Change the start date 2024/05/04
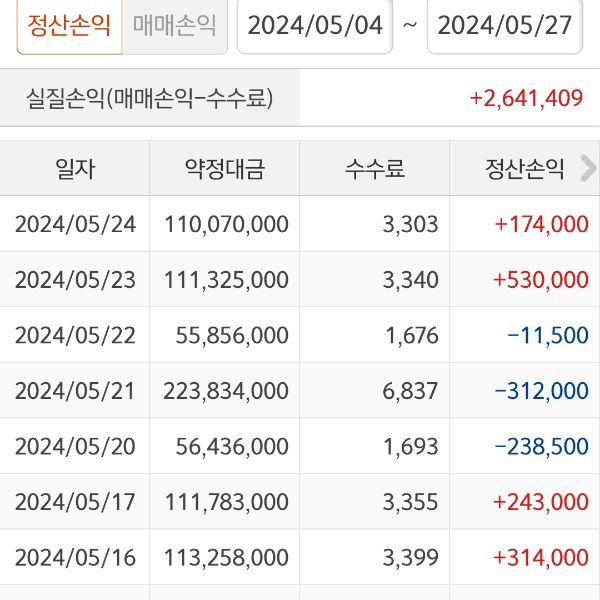Viewport: 600px width, 600px height. click(x=315, y=26)
